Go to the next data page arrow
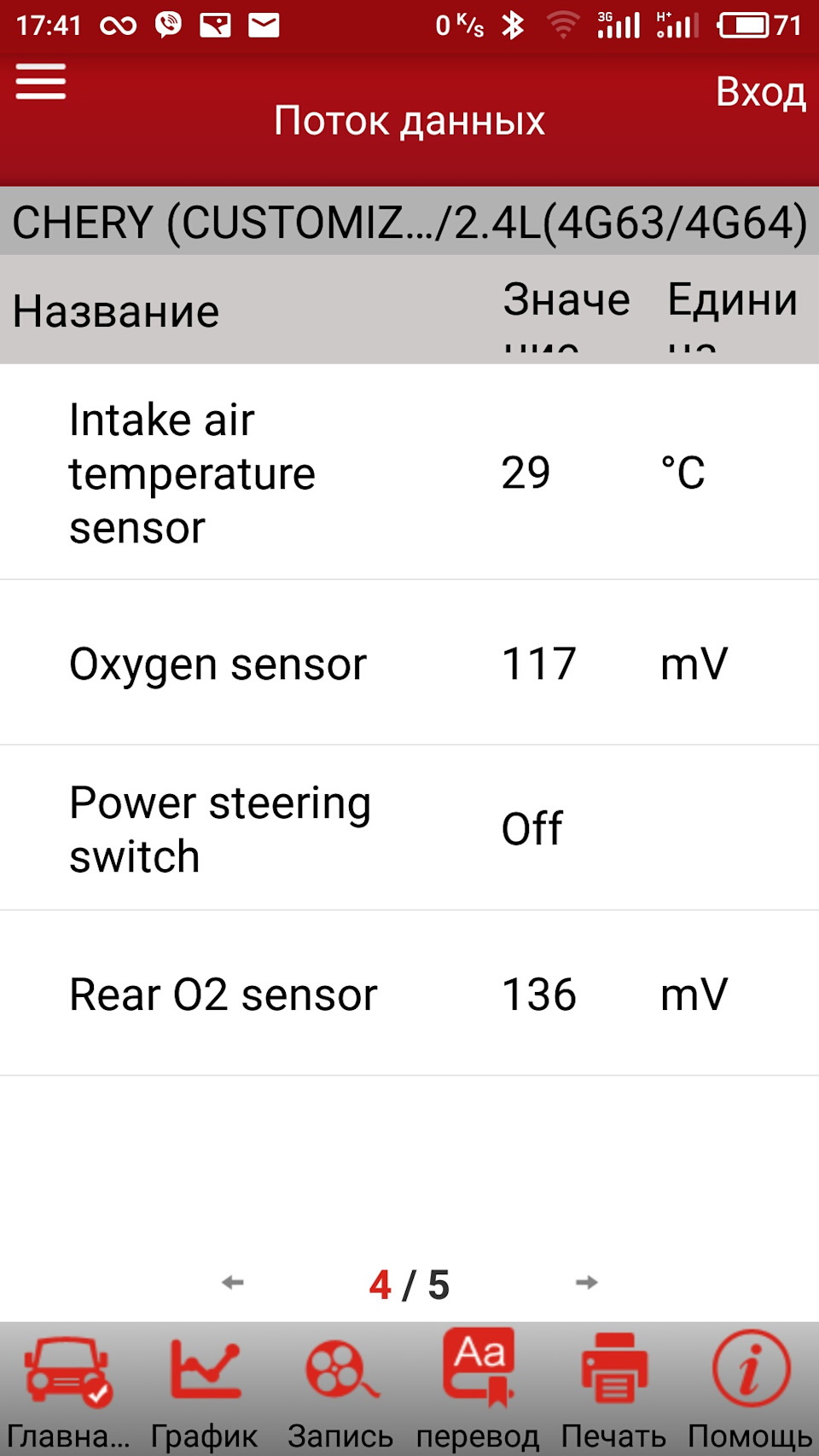 click(586, 1283)
